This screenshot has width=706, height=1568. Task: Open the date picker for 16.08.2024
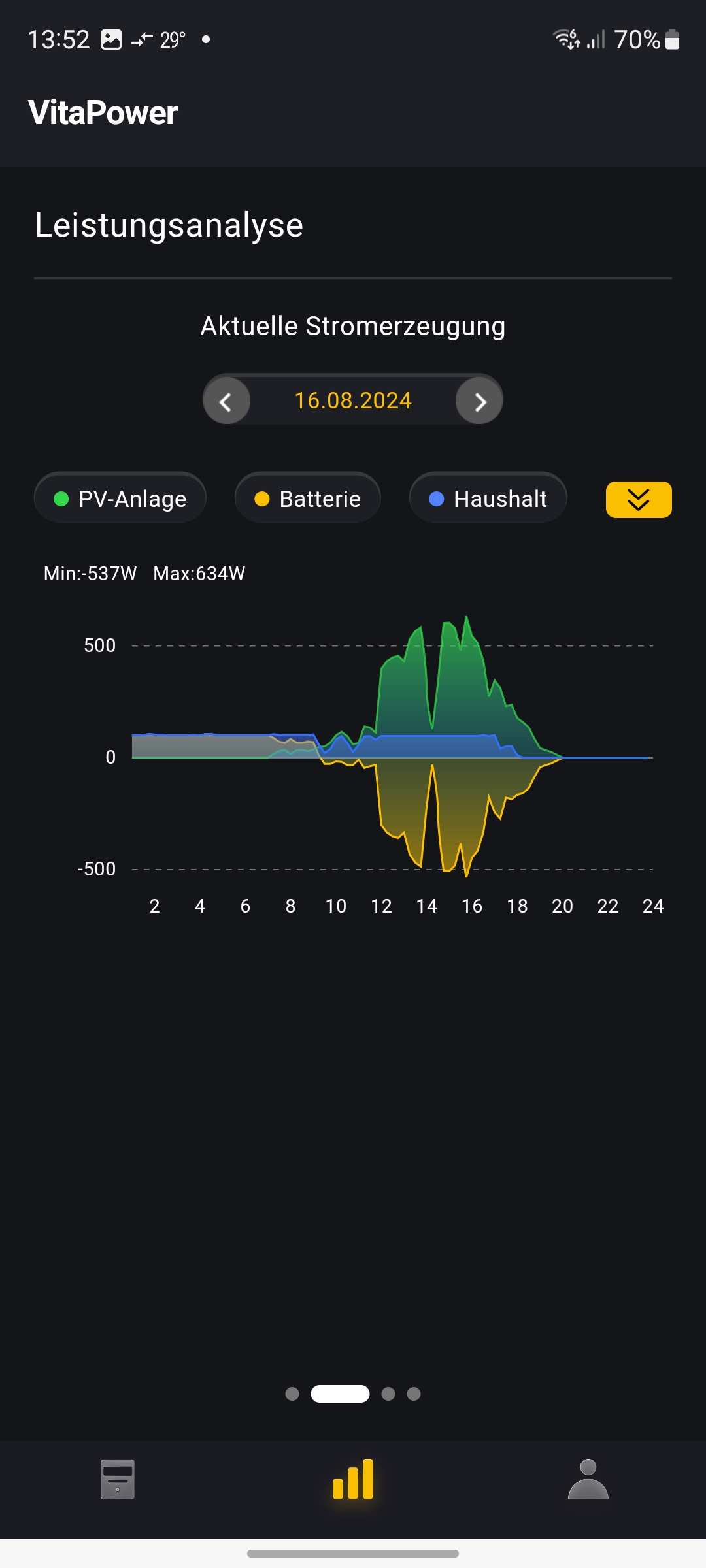point(353,400)
